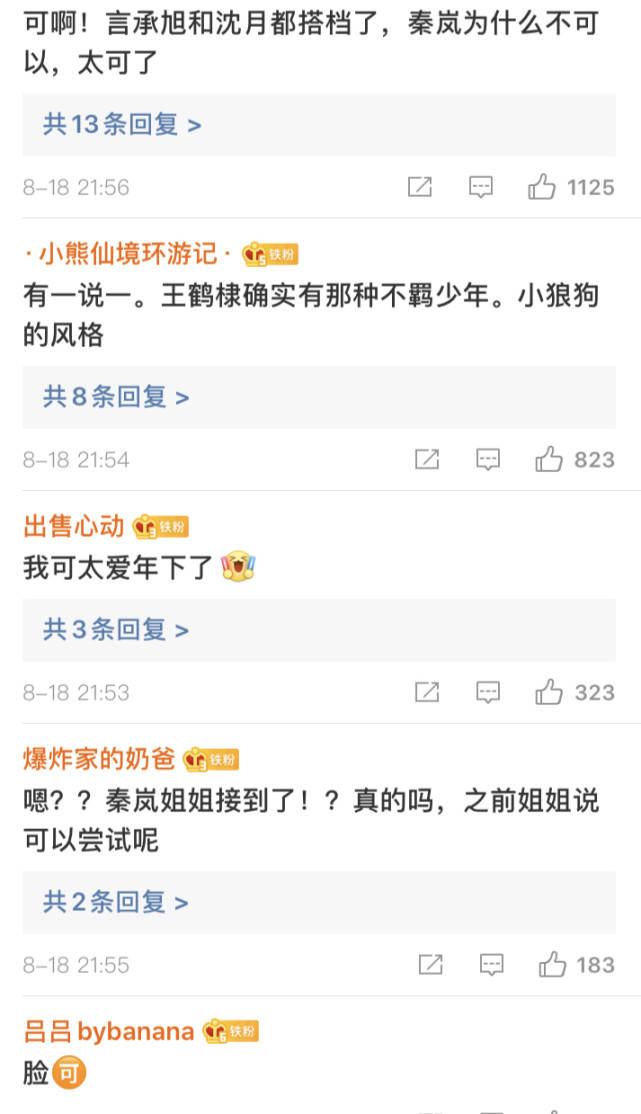Visit 爆炸家的奶爸's profile
This screenshot has height=1114, width=641.
tap(99, 759)
